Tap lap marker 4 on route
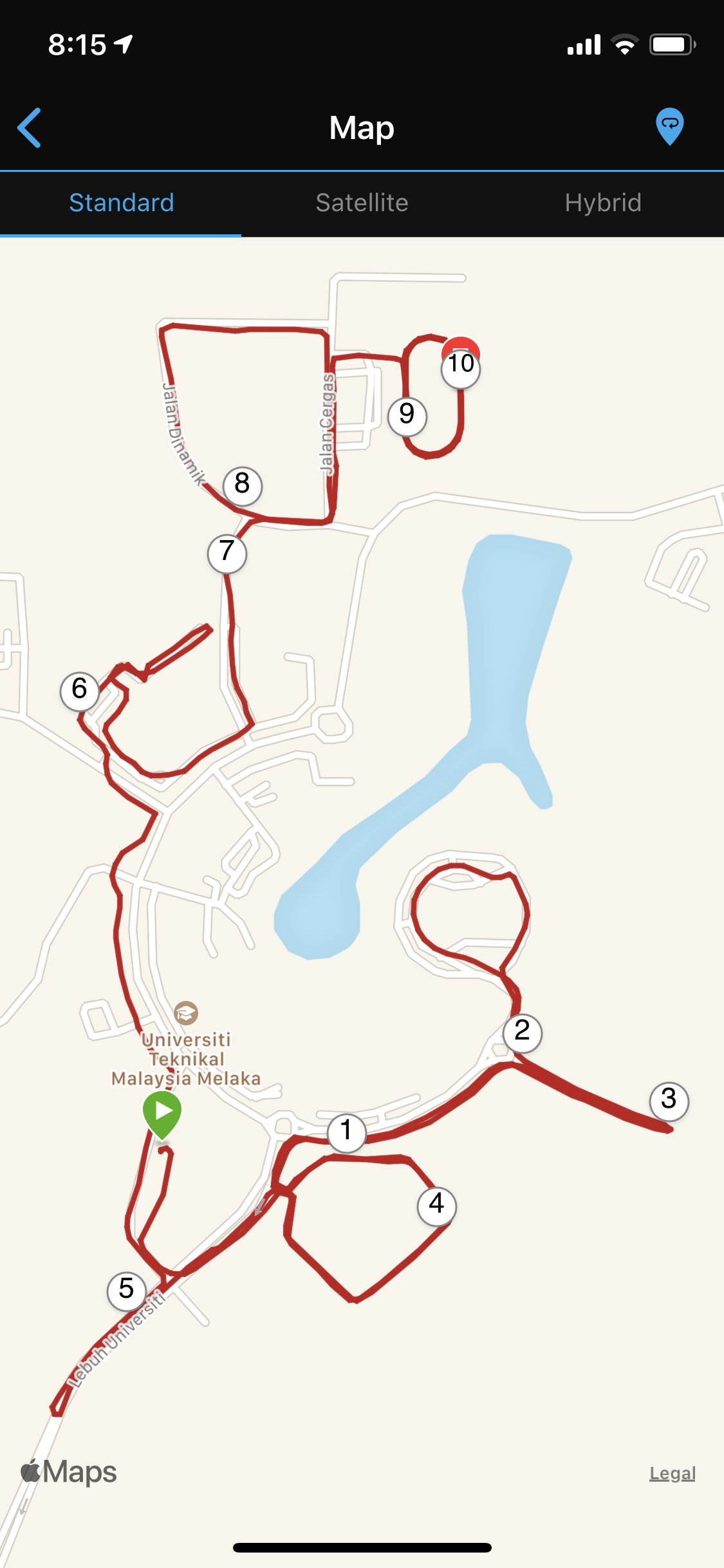Viewport: 724px width, 1568px height. [436, 1204]
